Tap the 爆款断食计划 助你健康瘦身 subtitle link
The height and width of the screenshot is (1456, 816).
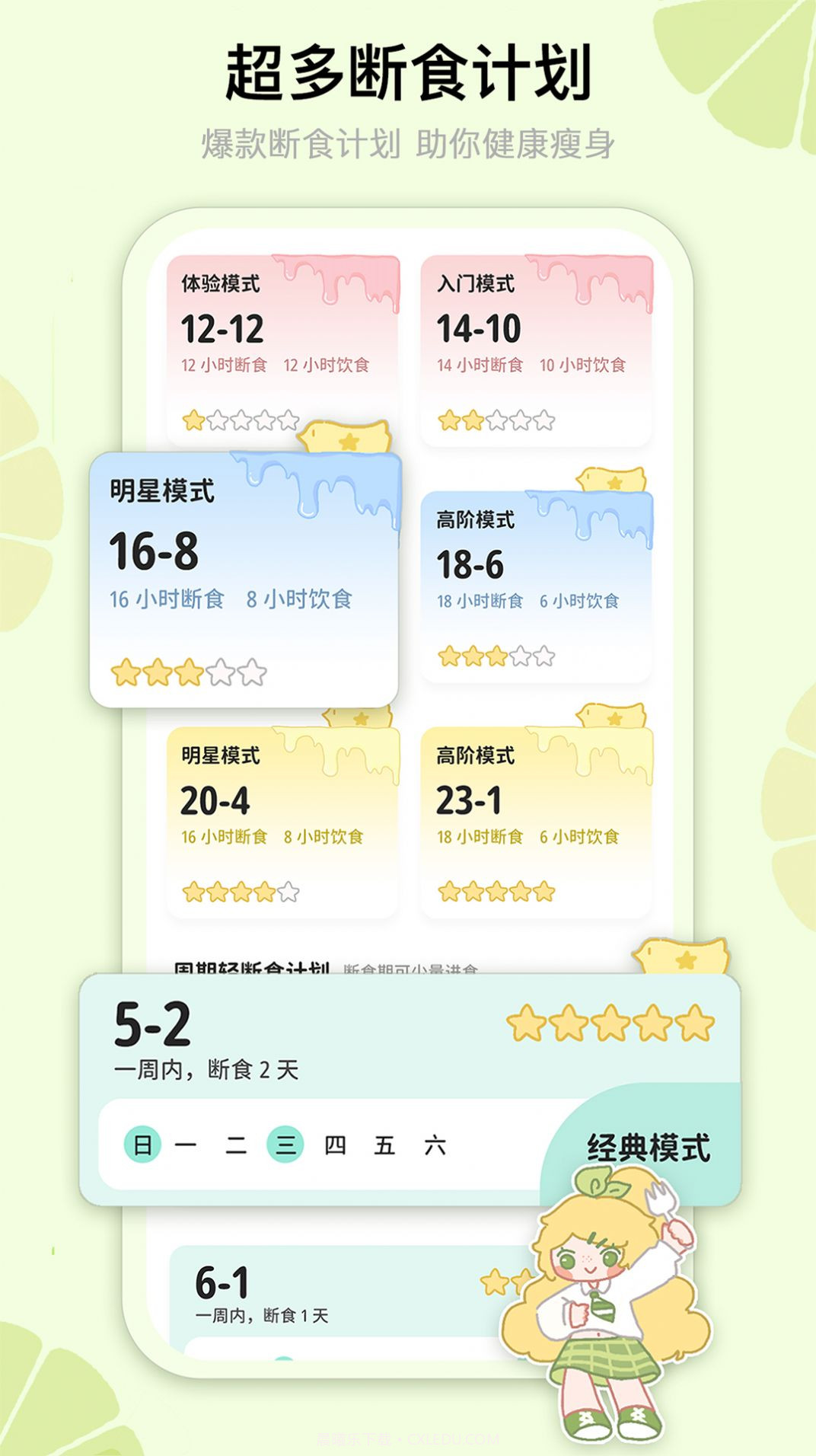[408, 143]
